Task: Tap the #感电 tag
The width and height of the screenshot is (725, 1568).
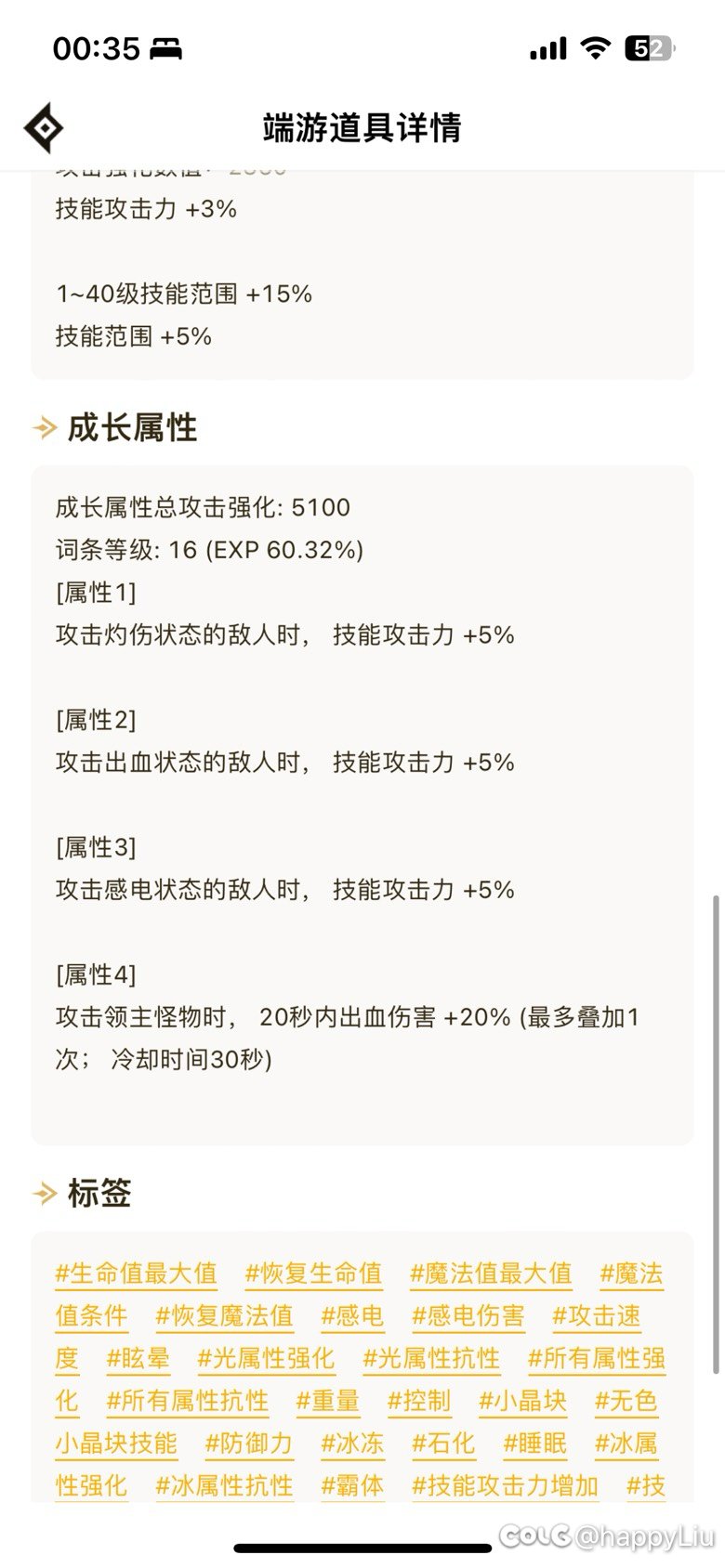Action: tap(352, 1315)
